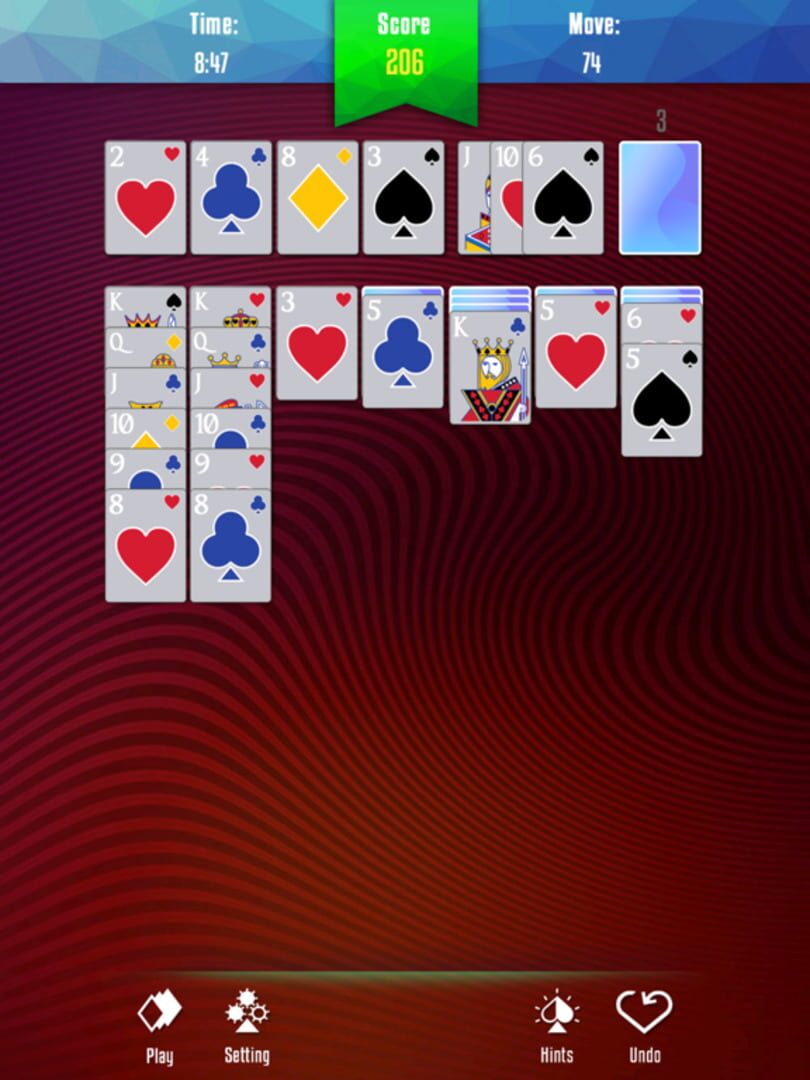Tap the 4 of clubs foundation pile

(x=231, y=197)
